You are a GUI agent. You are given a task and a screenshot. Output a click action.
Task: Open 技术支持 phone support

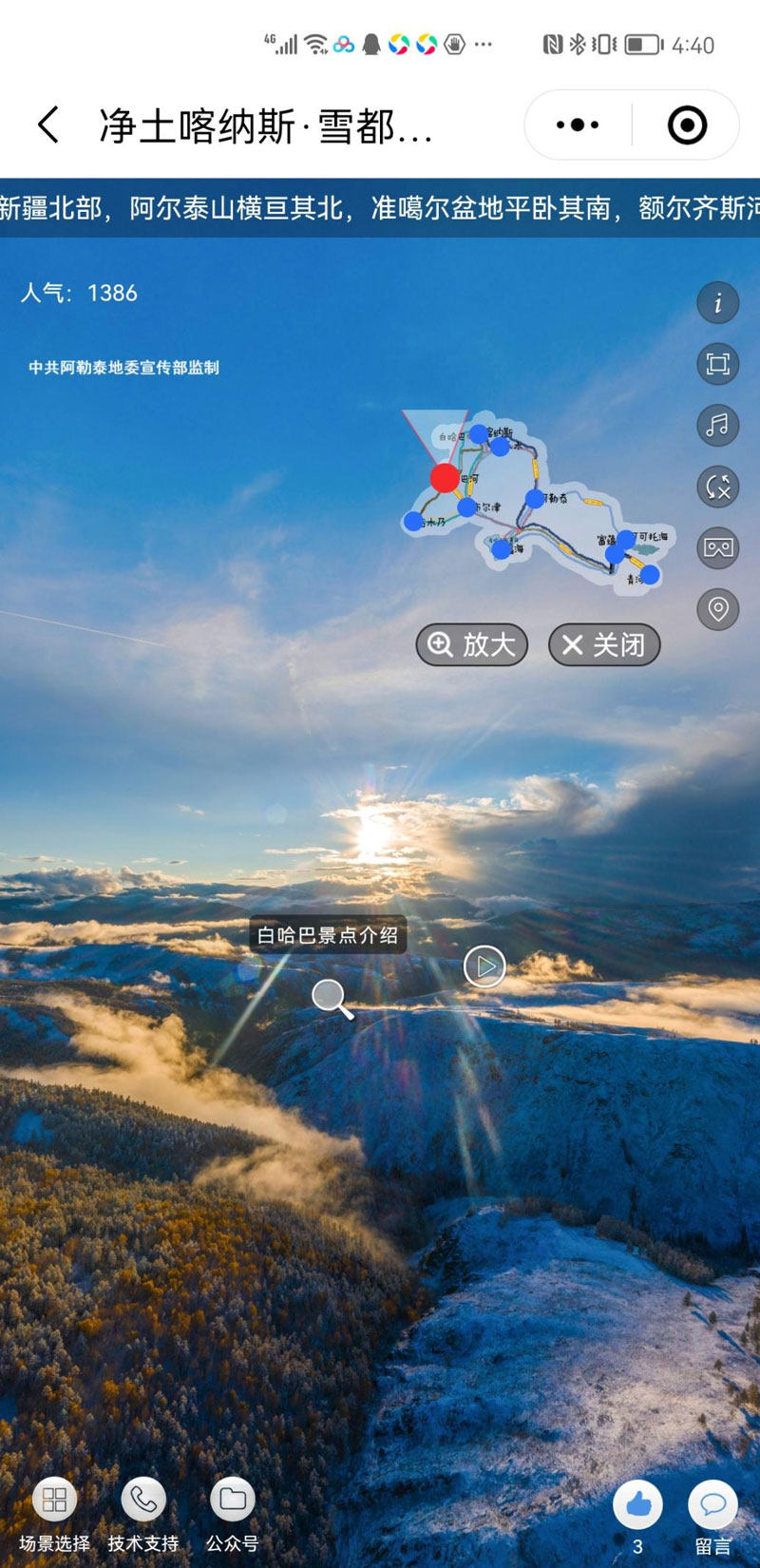pyautogui.click(x=143, y=1501)
